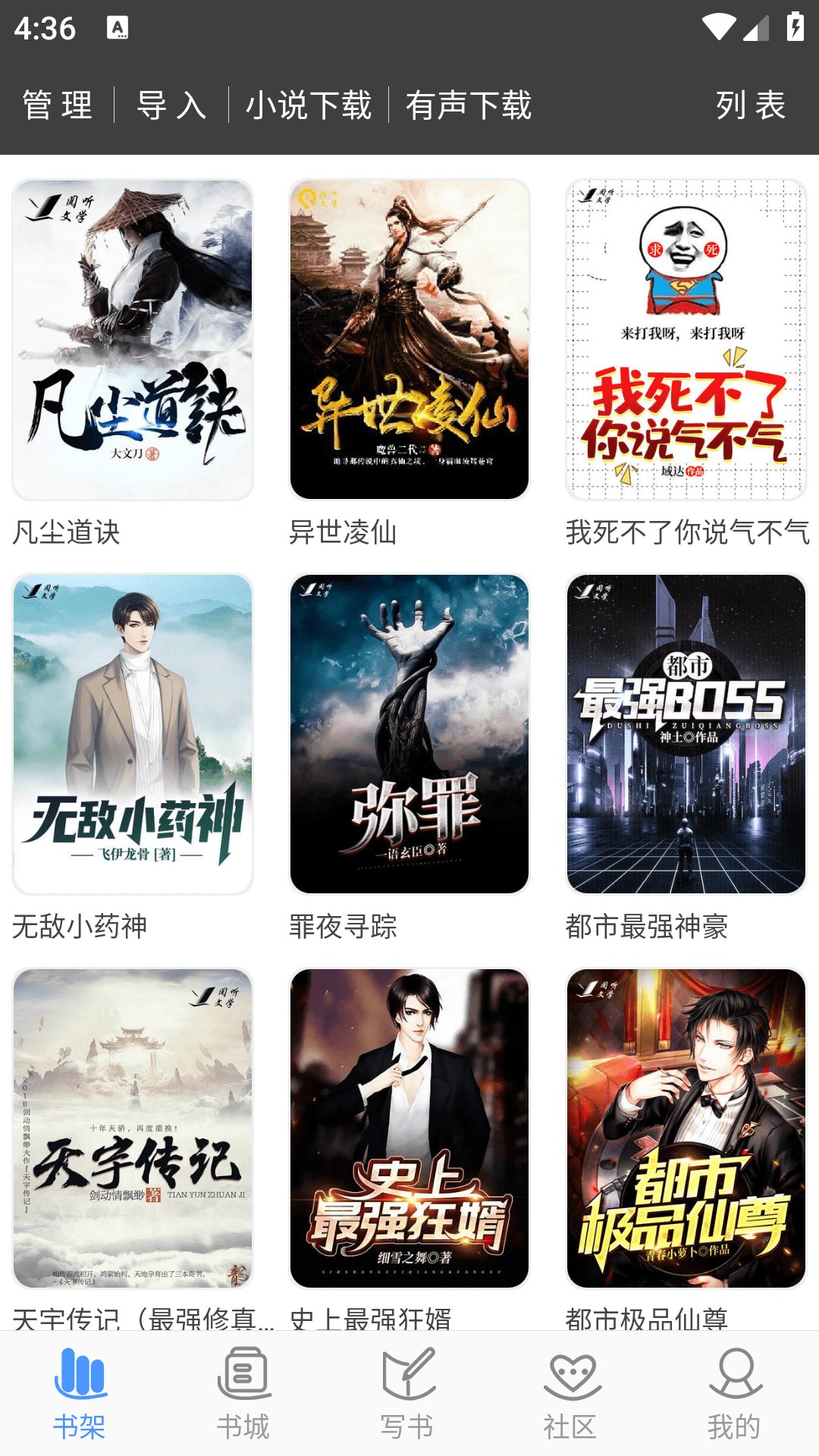Switch to the 小说下载 novel download tab
The image size is (819, 1456).
309,106
